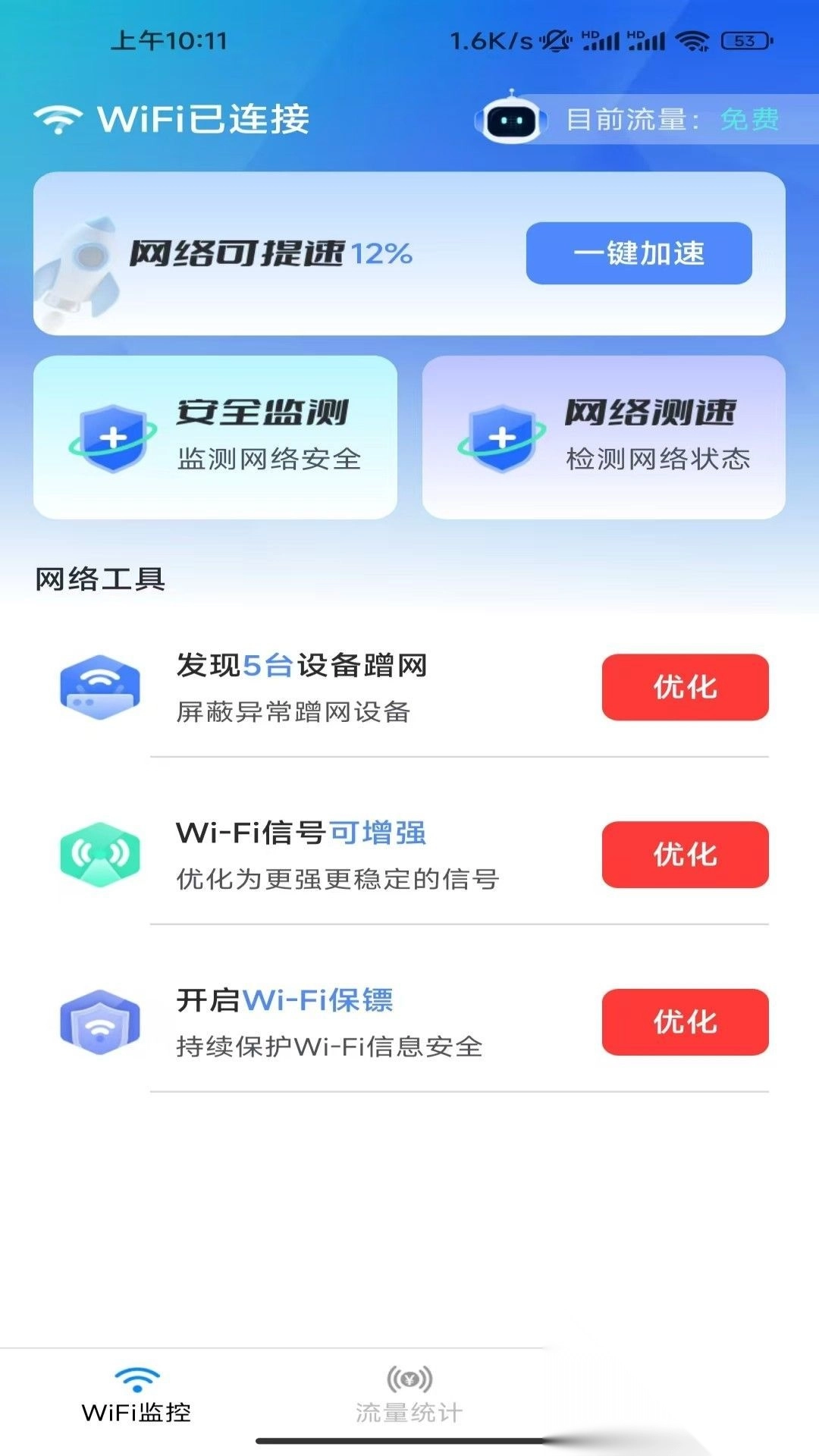Open the 安全监测 network safety card
This screenshot has width=819, height=1456.
click(220, 436)
